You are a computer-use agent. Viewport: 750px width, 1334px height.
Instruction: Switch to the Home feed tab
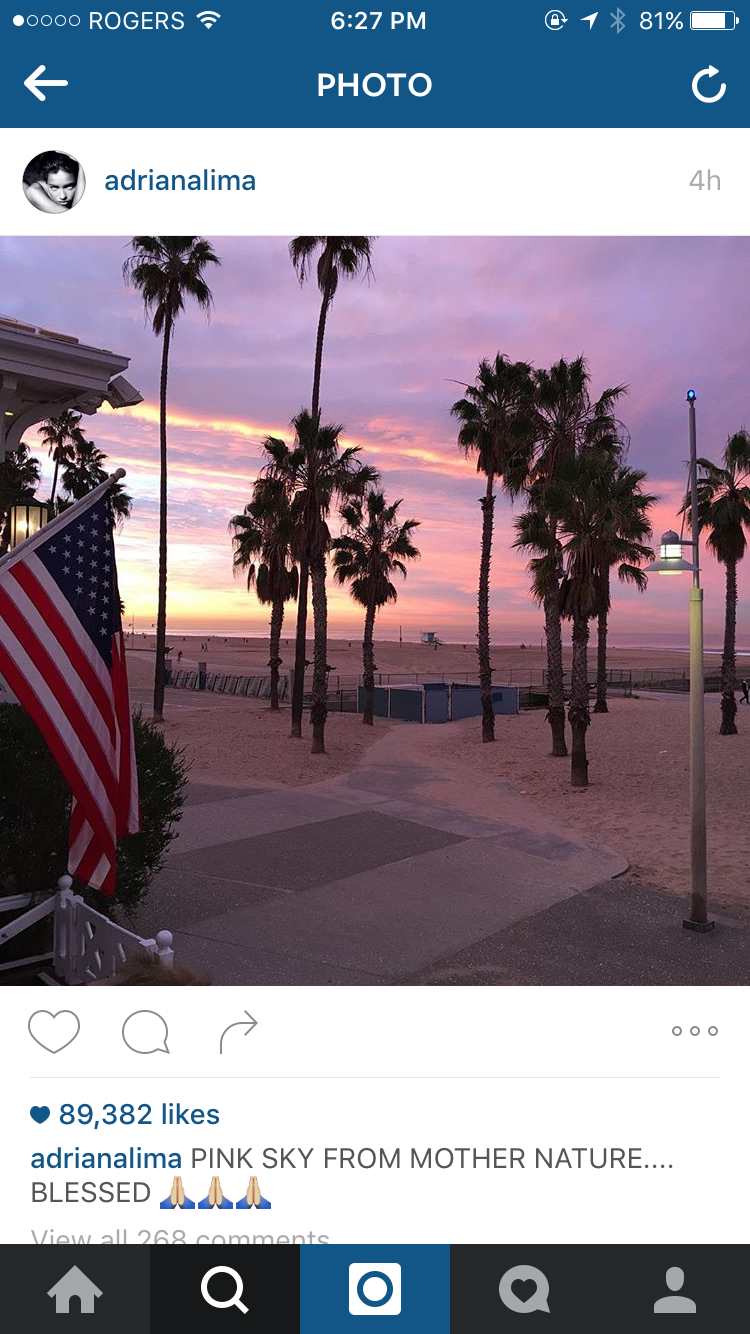click(75, 1289)
